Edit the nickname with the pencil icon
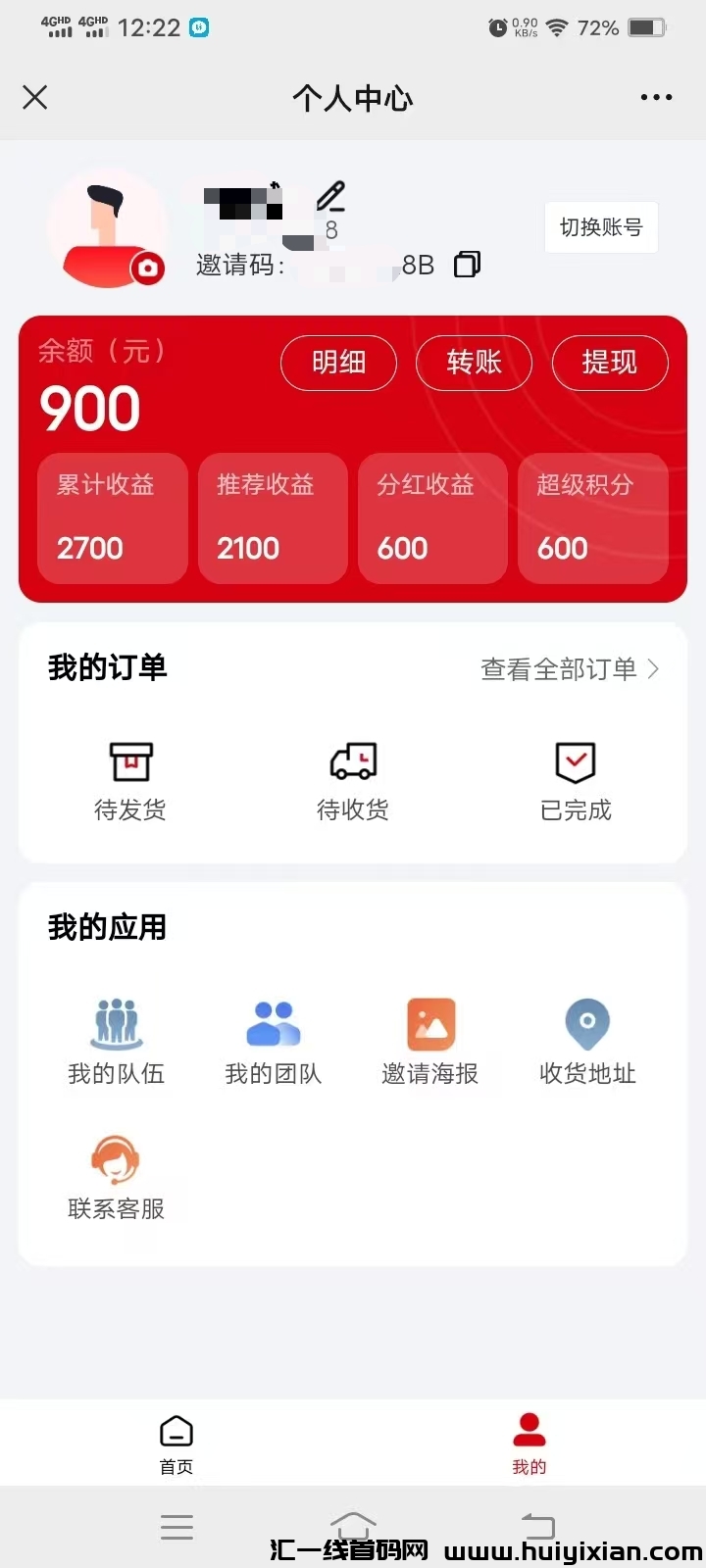Viewport: 706px width, 1568px height. pyautogui.click(x=331, y=196)
